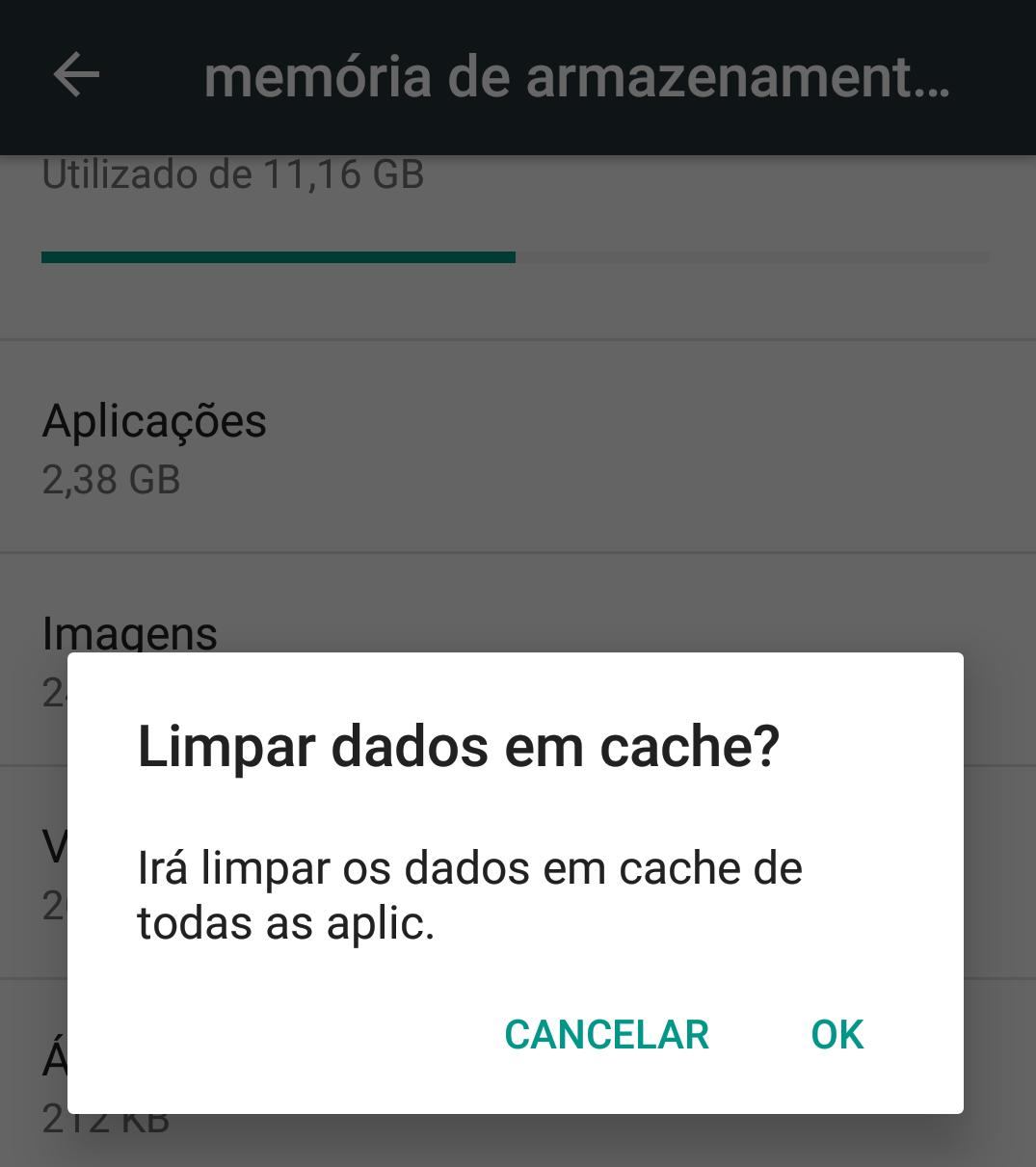Confirm clearing cached data with OK
Viewport: 1036px width, 1167px height.
(x=837, y=1034)
